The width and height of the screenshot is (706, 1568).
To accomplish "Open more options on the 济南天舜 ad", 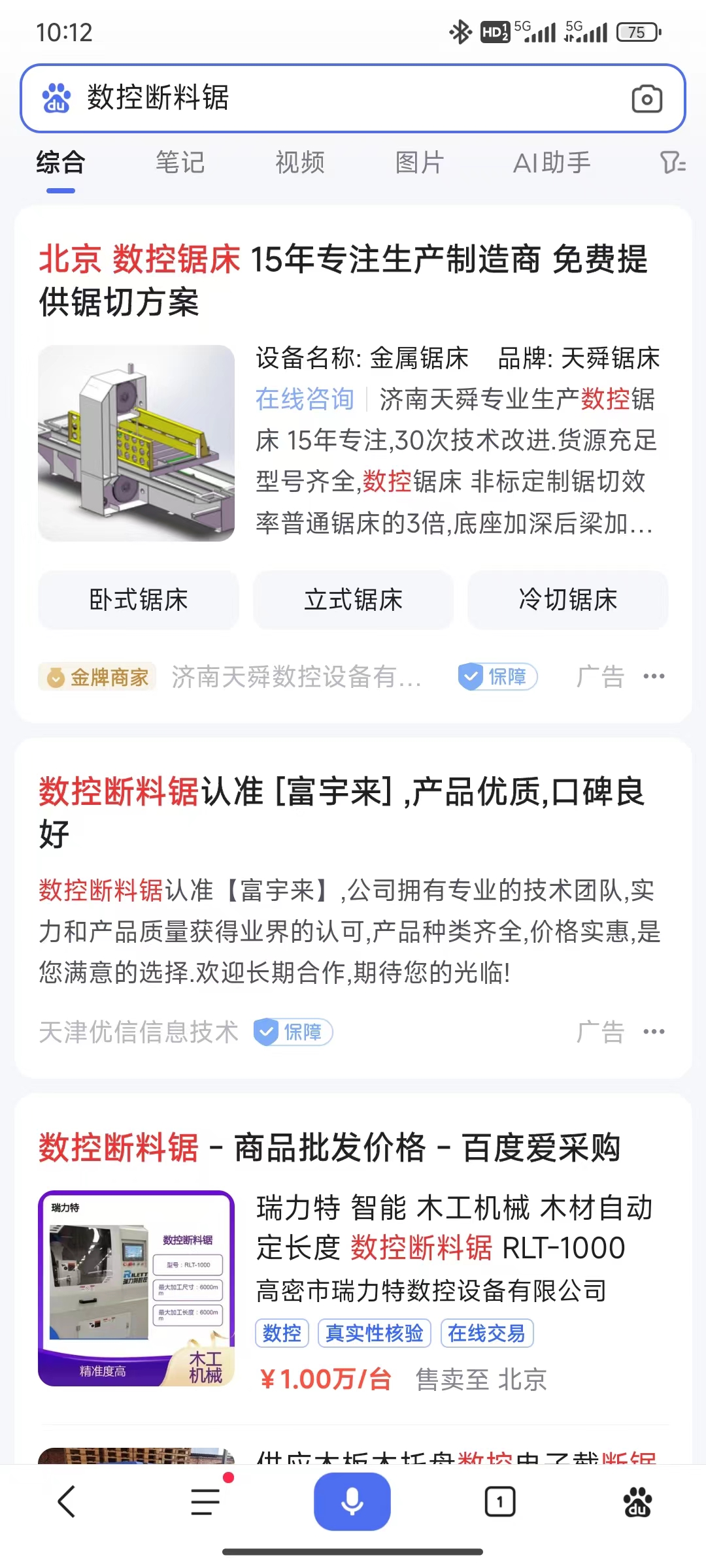I will pyautogui.click(x=654, y=676).
